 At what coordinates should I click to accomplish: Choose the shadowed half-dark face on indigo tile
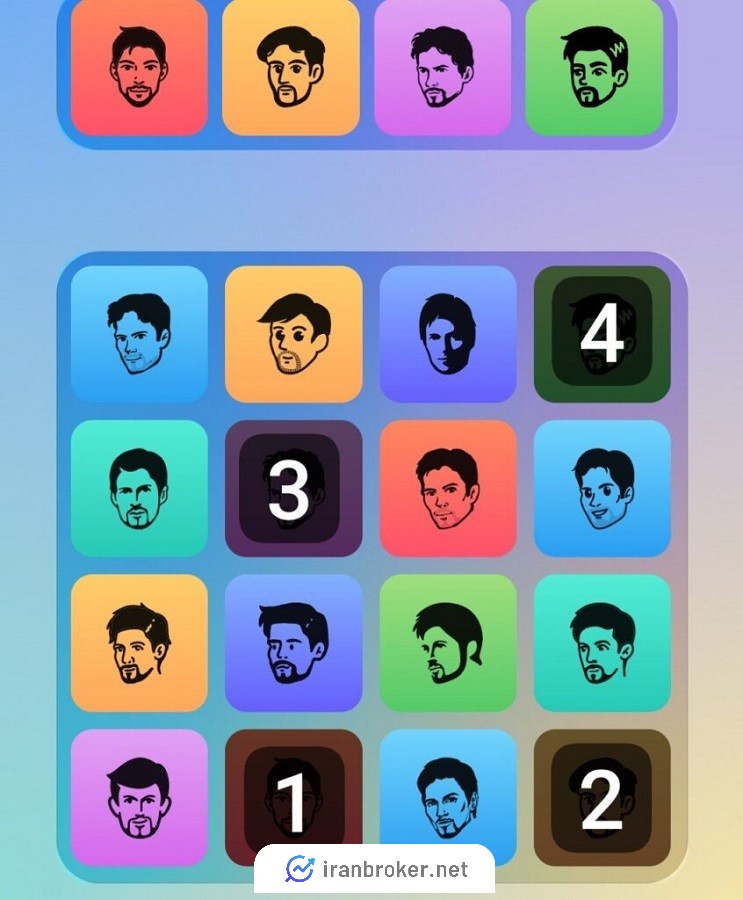click(448, 334)
